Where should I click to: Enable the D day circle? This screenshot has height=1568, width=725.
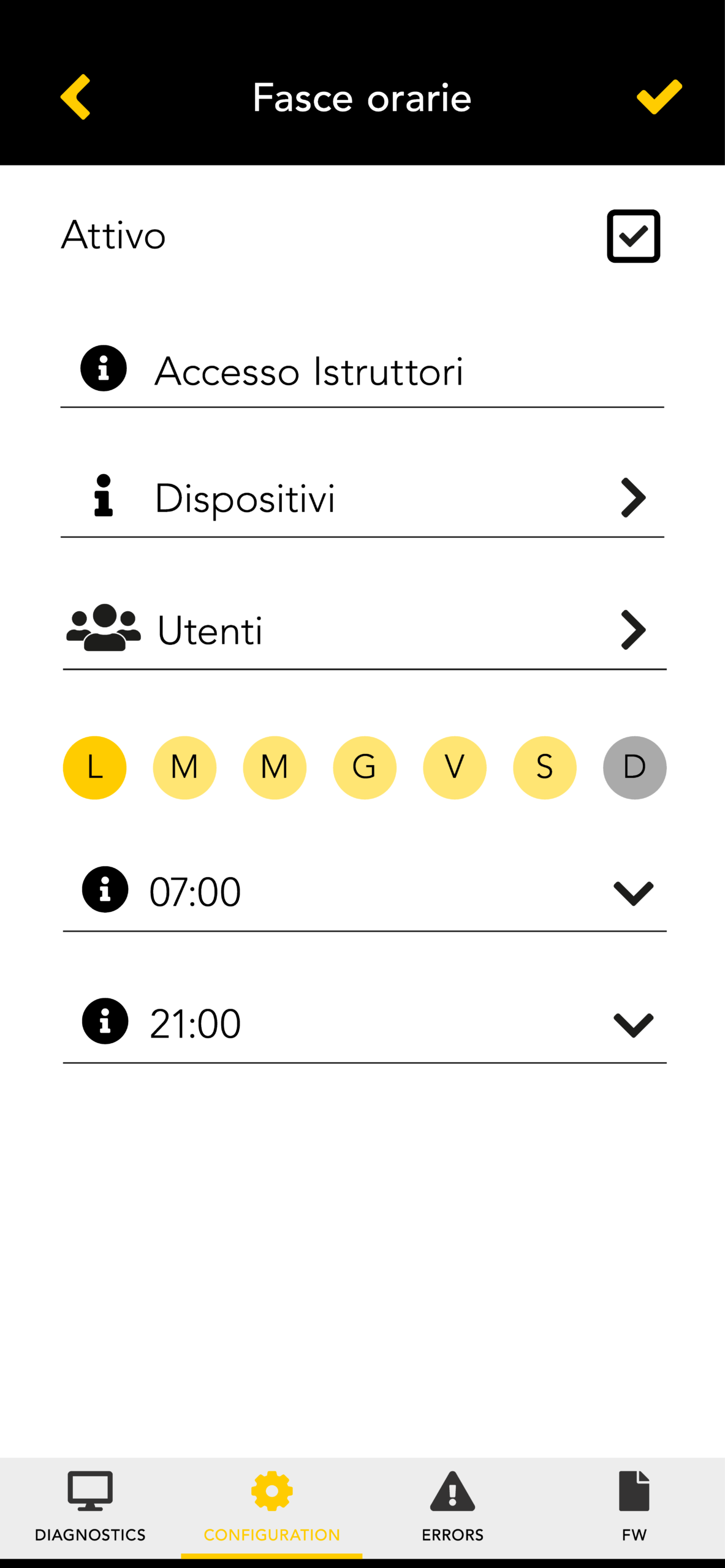click(x=634, y=767)
